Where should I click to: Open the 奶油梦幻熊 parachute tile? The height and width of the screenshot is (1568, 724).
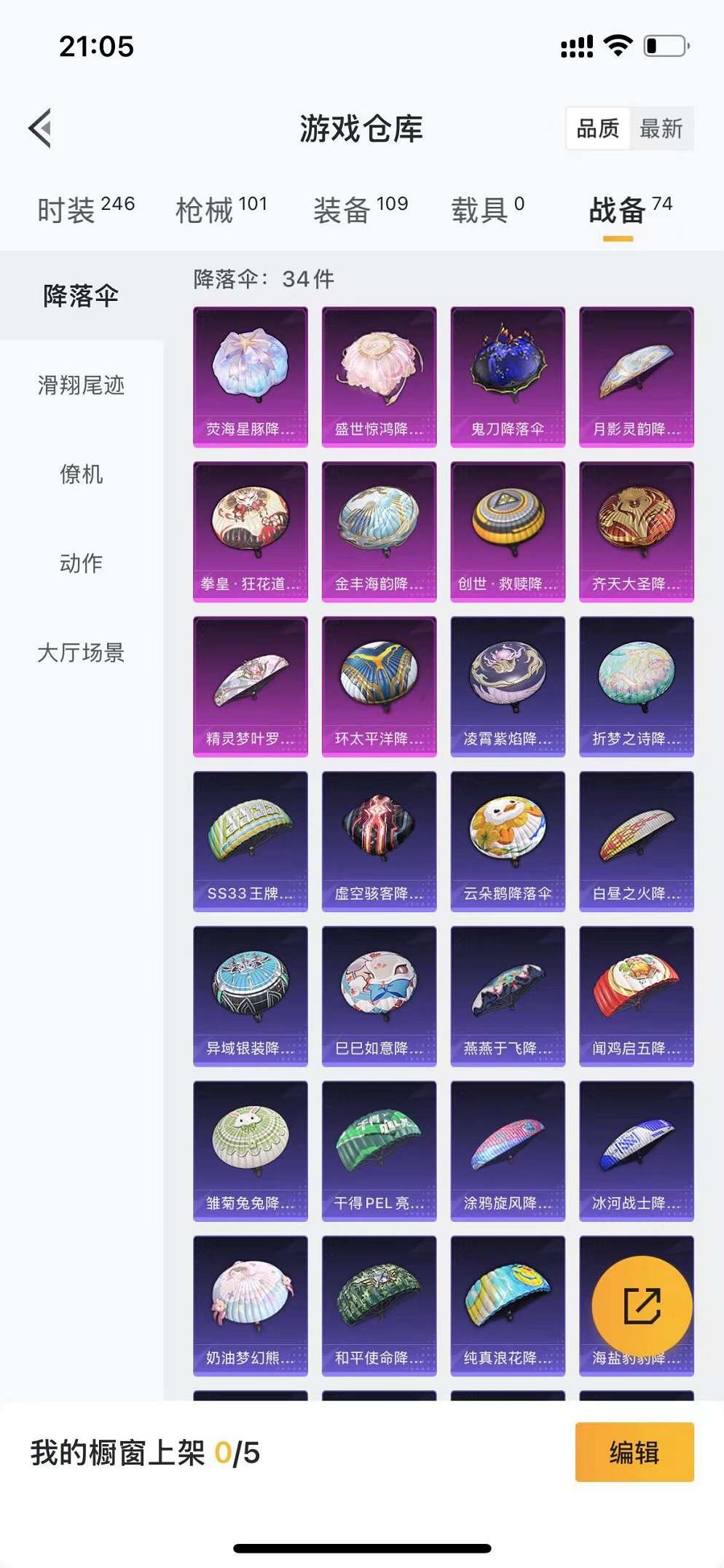(250, 1305)
